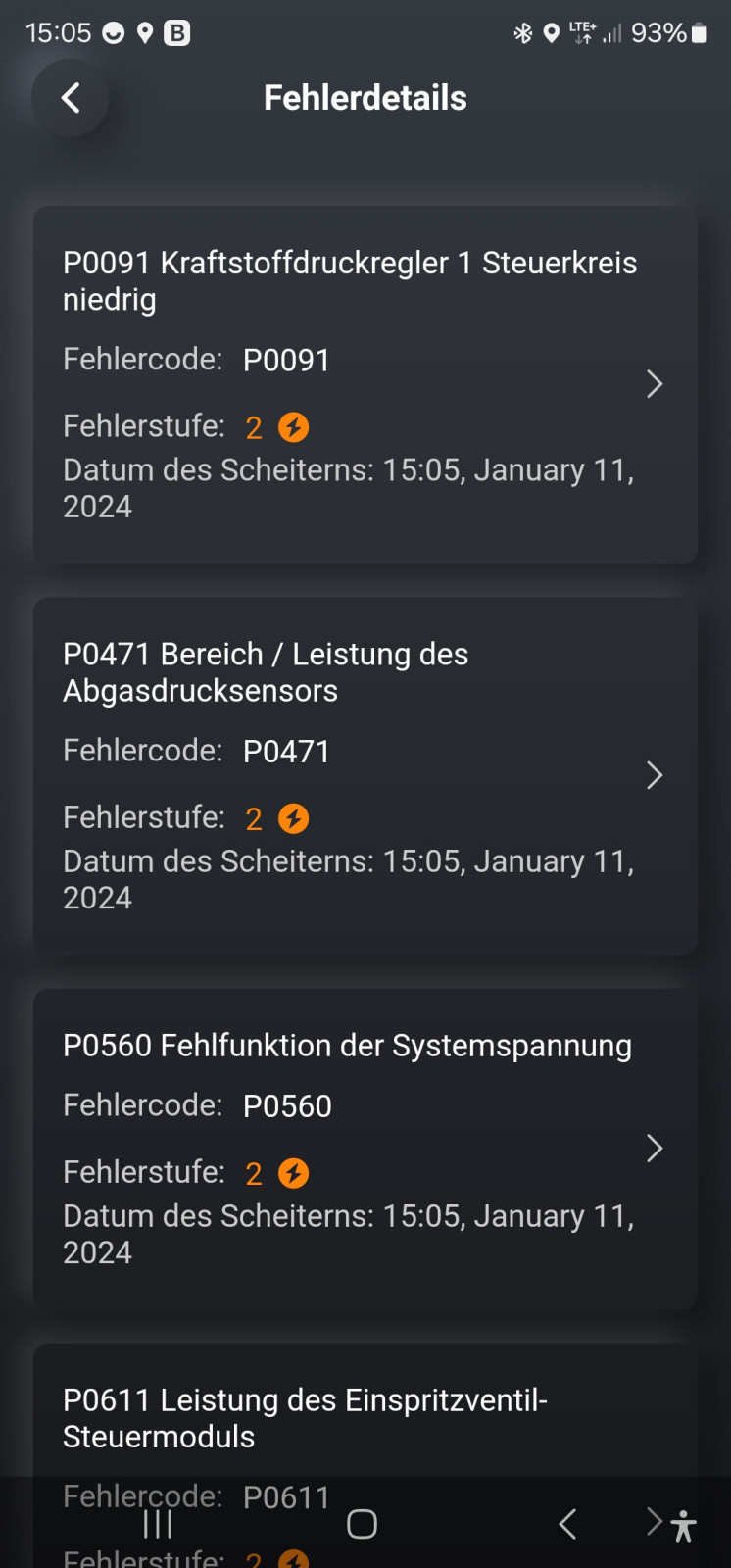Tap the 93% battery indicator
Screen dimensions: 731x1568
(x=665, y=32)
